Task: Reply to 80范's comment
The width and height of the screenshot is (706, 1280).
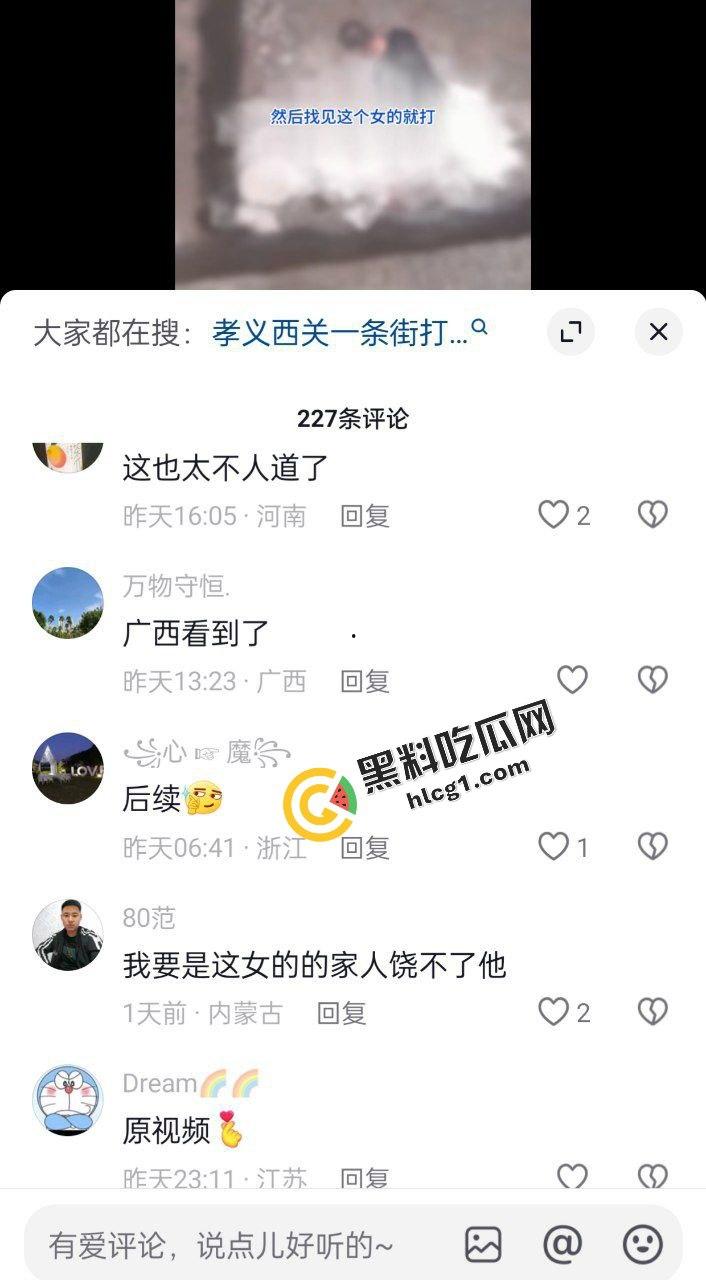Action: (x=341, y=1013)
